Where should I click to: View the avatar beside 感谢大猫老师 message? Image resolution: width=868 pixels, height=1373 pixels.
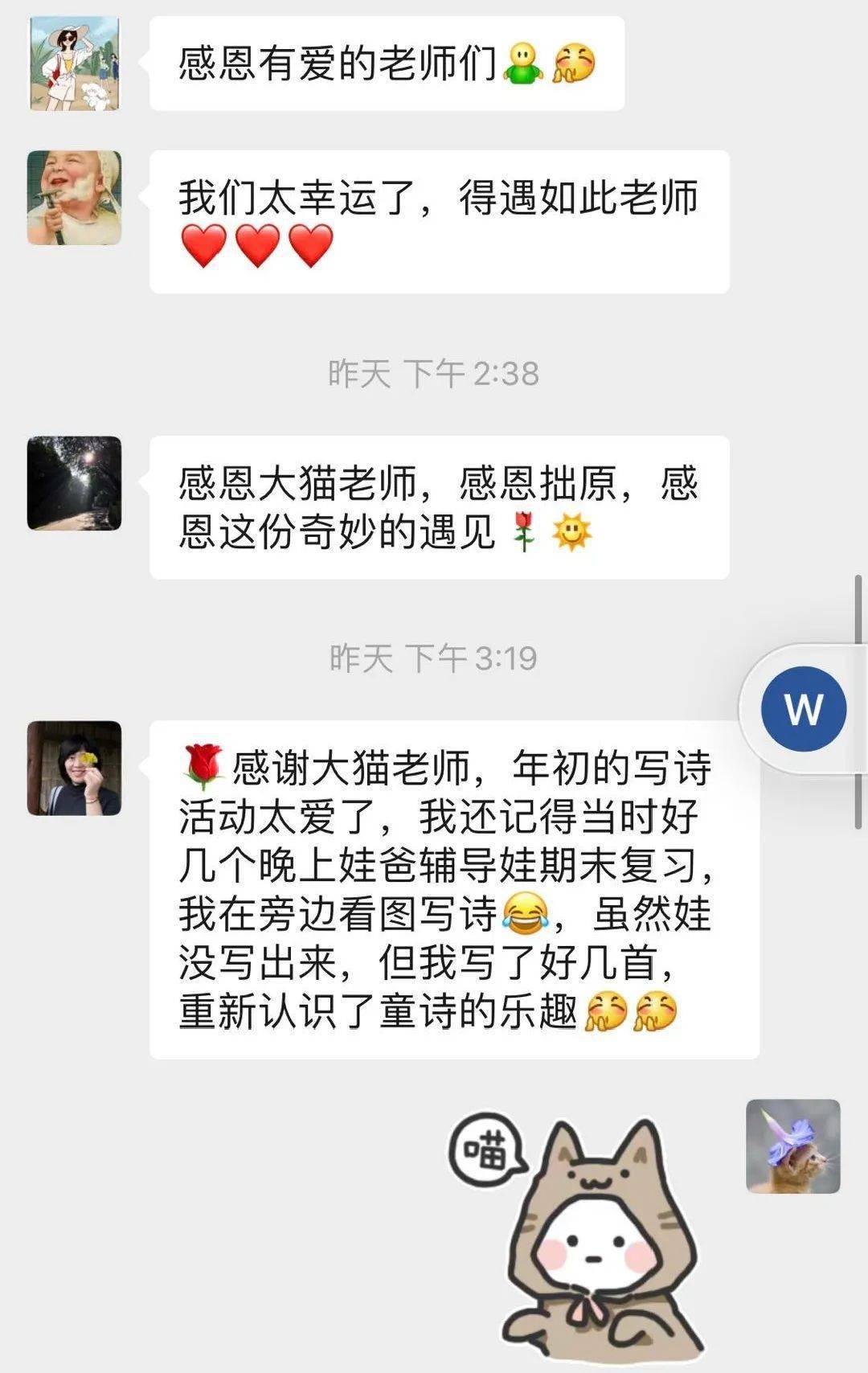pos(74,768)
